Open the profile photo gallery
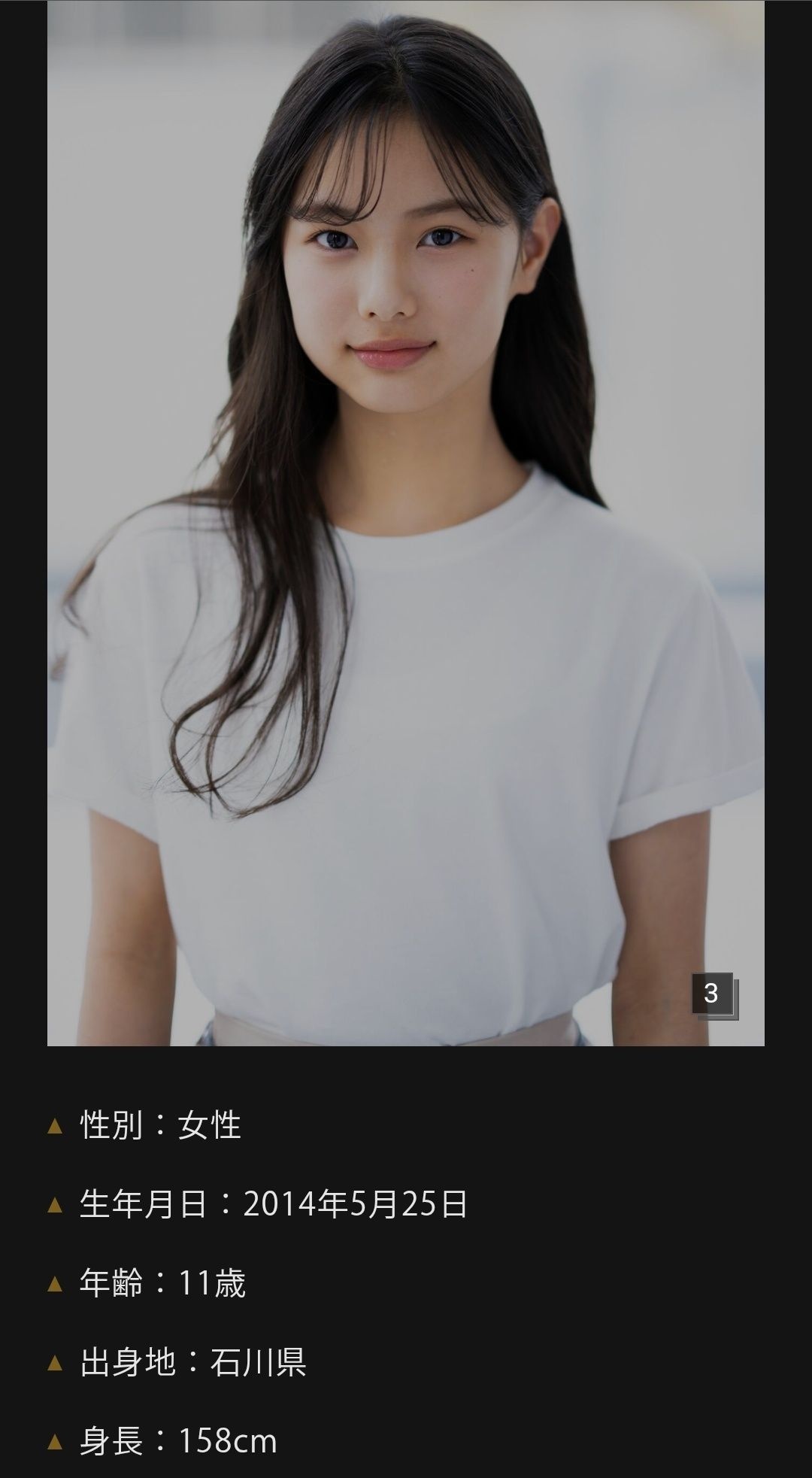Image resolution: width=812 pixels, height=1478 pixels. pos(713,994)
